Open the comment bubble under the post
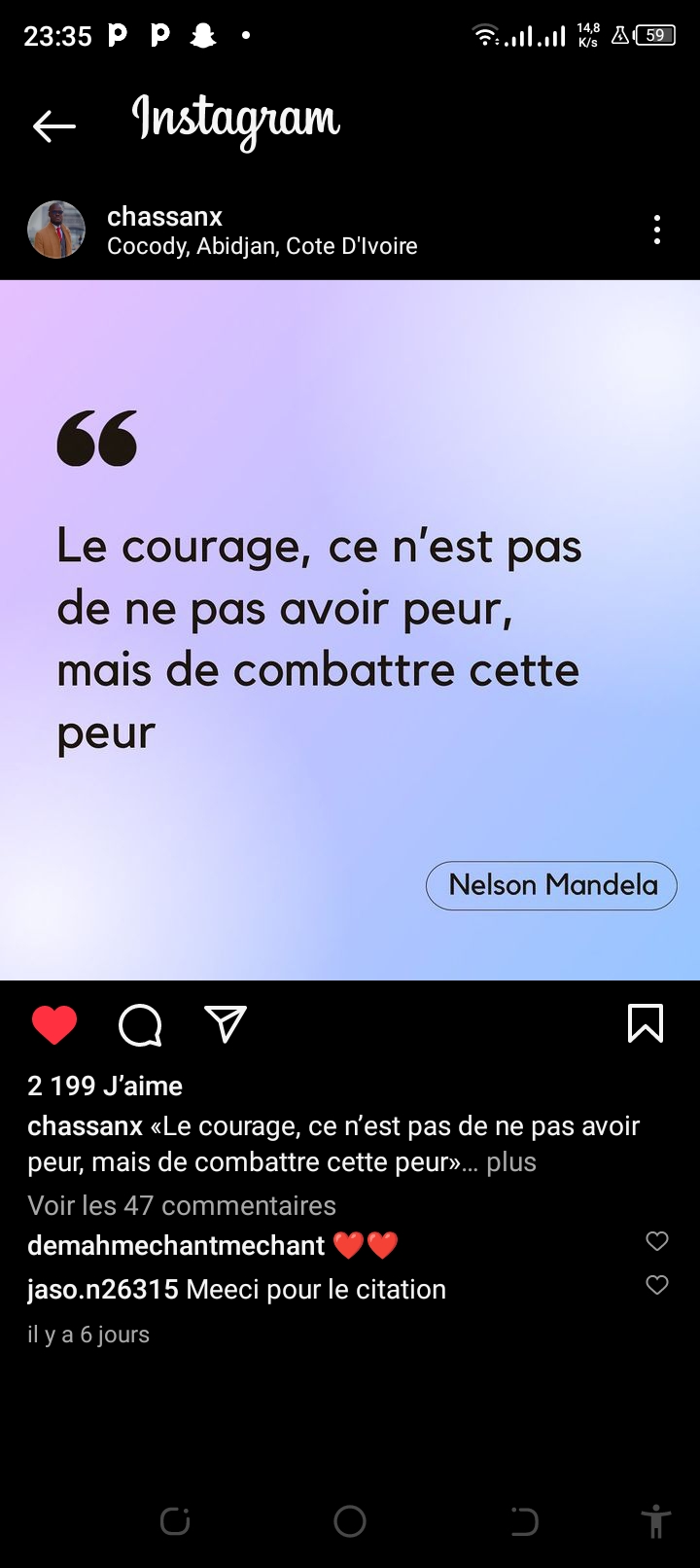 140,1024
